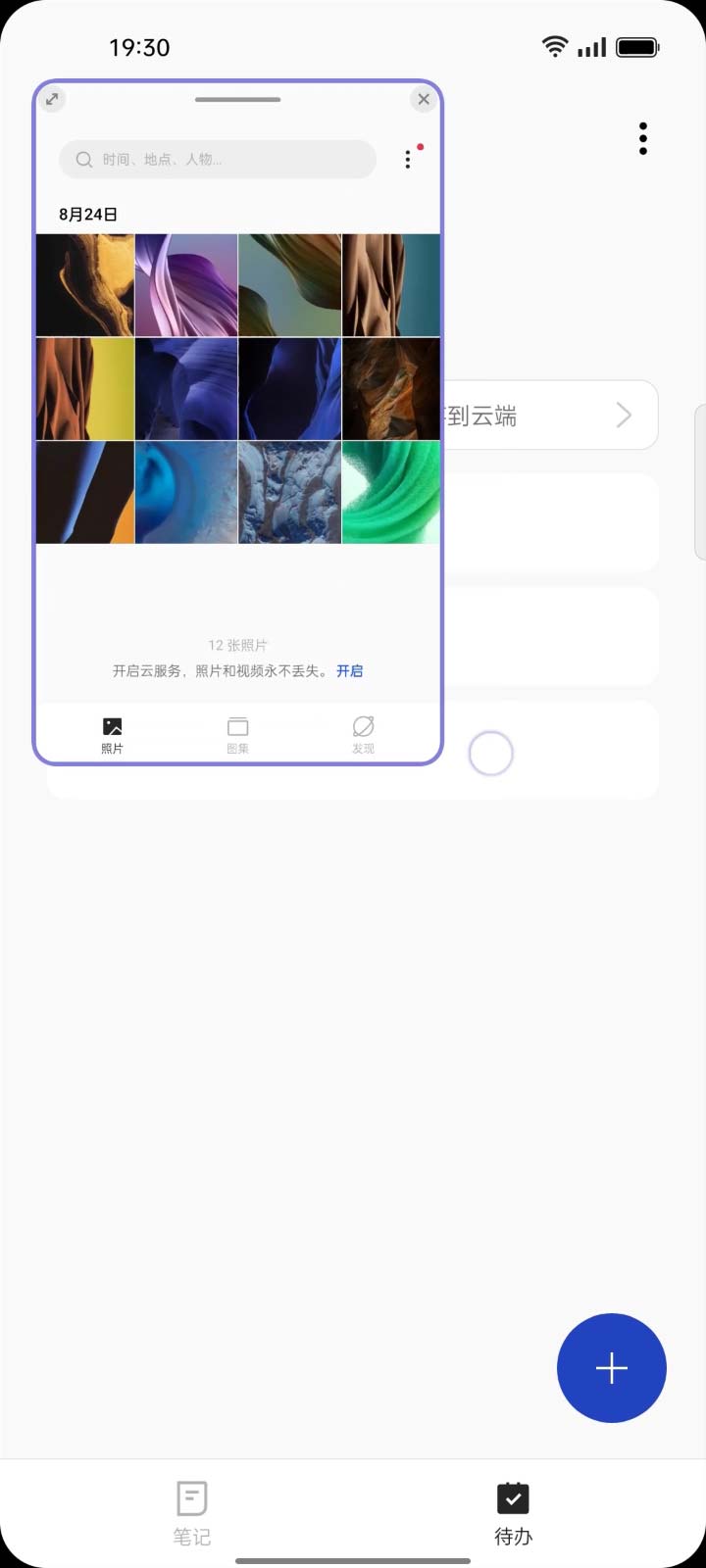Image resolution: width=706 pixels, height=1568 pixels.
Task: Open the icy blue rock texture photo
Action: point(289,492)
